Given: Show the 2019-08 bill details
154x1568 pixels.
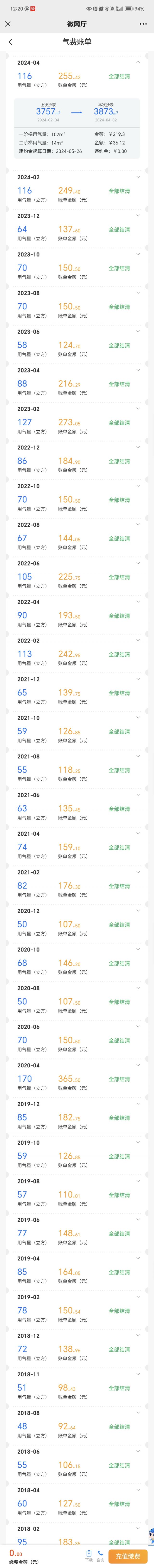Looking at the screenshot, I should (x=138, y=1181).
